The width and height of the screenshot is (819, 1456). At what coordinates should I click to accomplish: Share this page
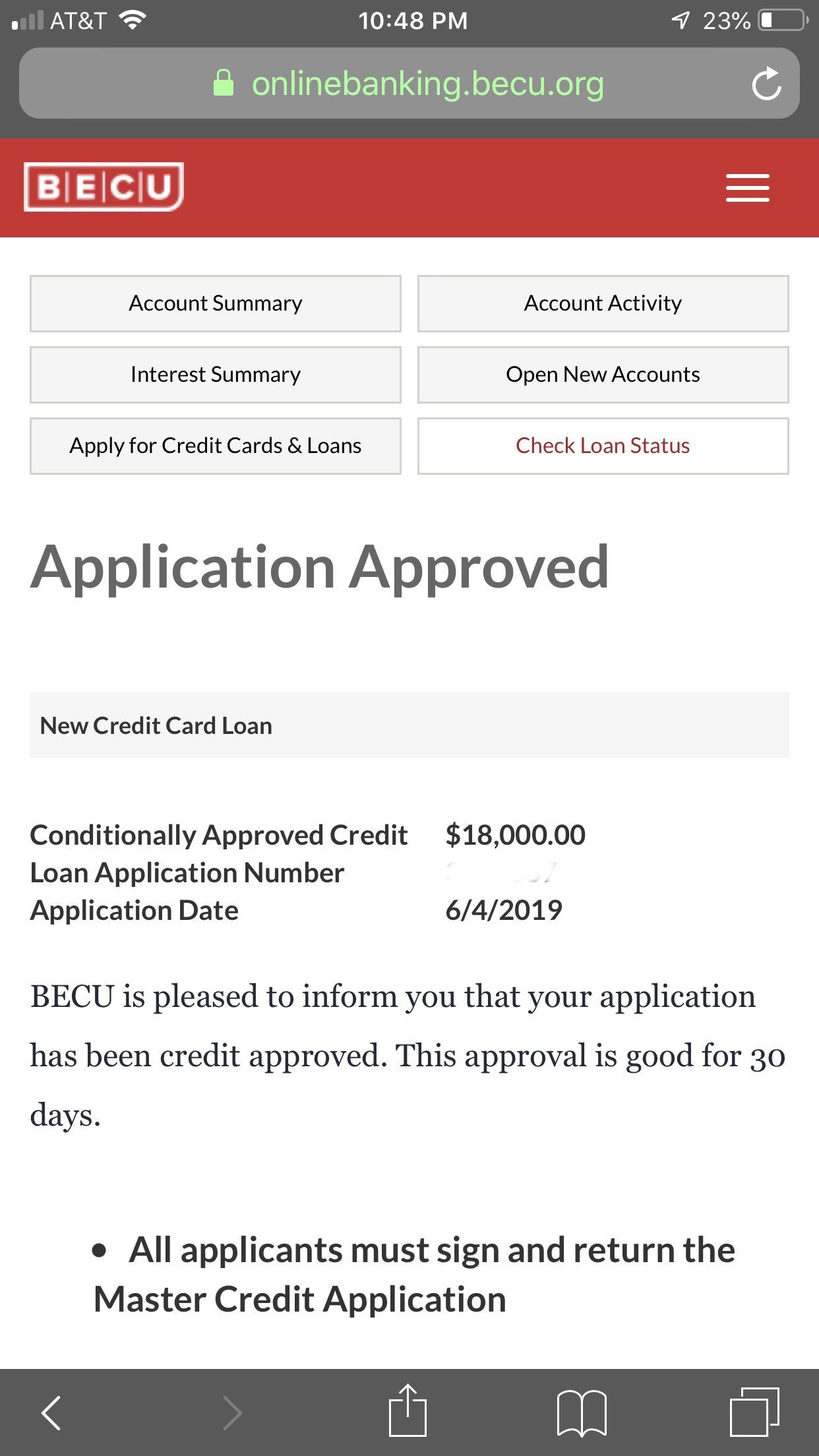click(x=408, y=1411)
